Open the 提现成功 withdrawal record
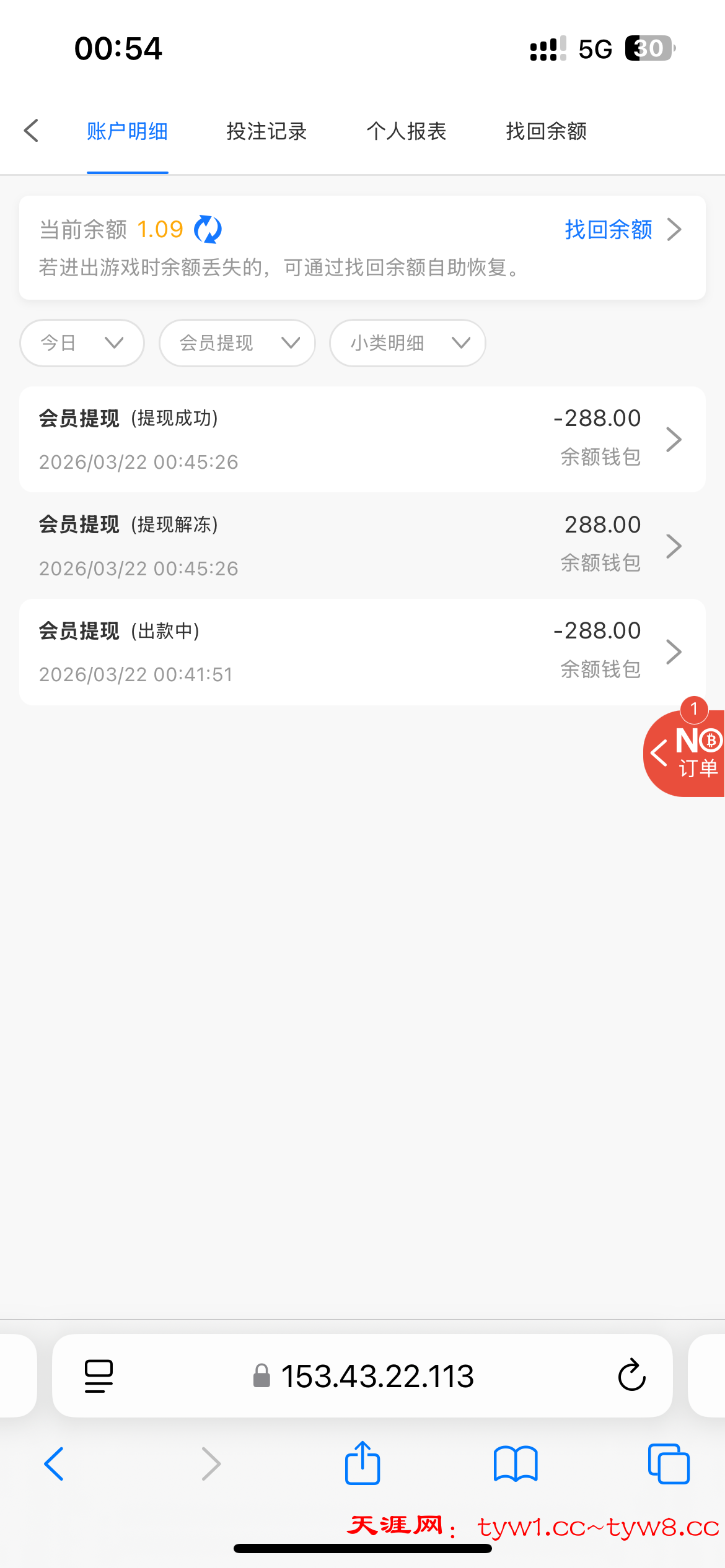 (x=362, y=440)
